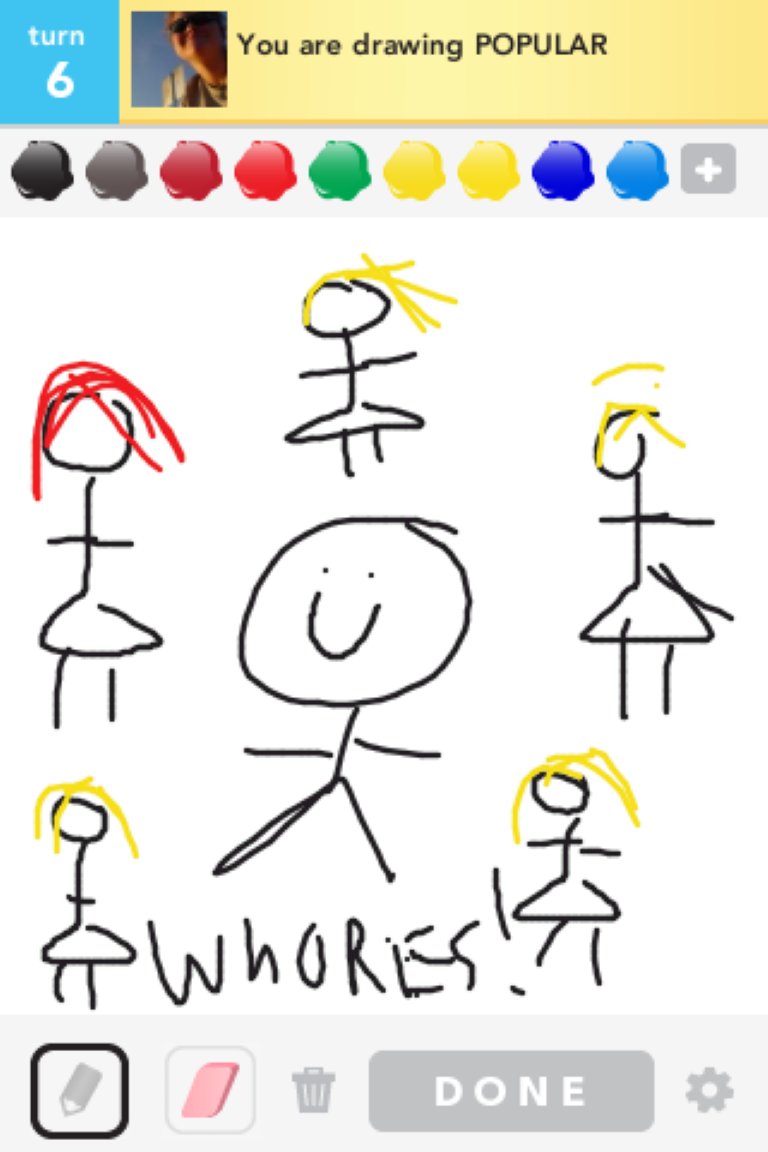Choose the light blue color
768x1152 pixels.
(637, 170)
